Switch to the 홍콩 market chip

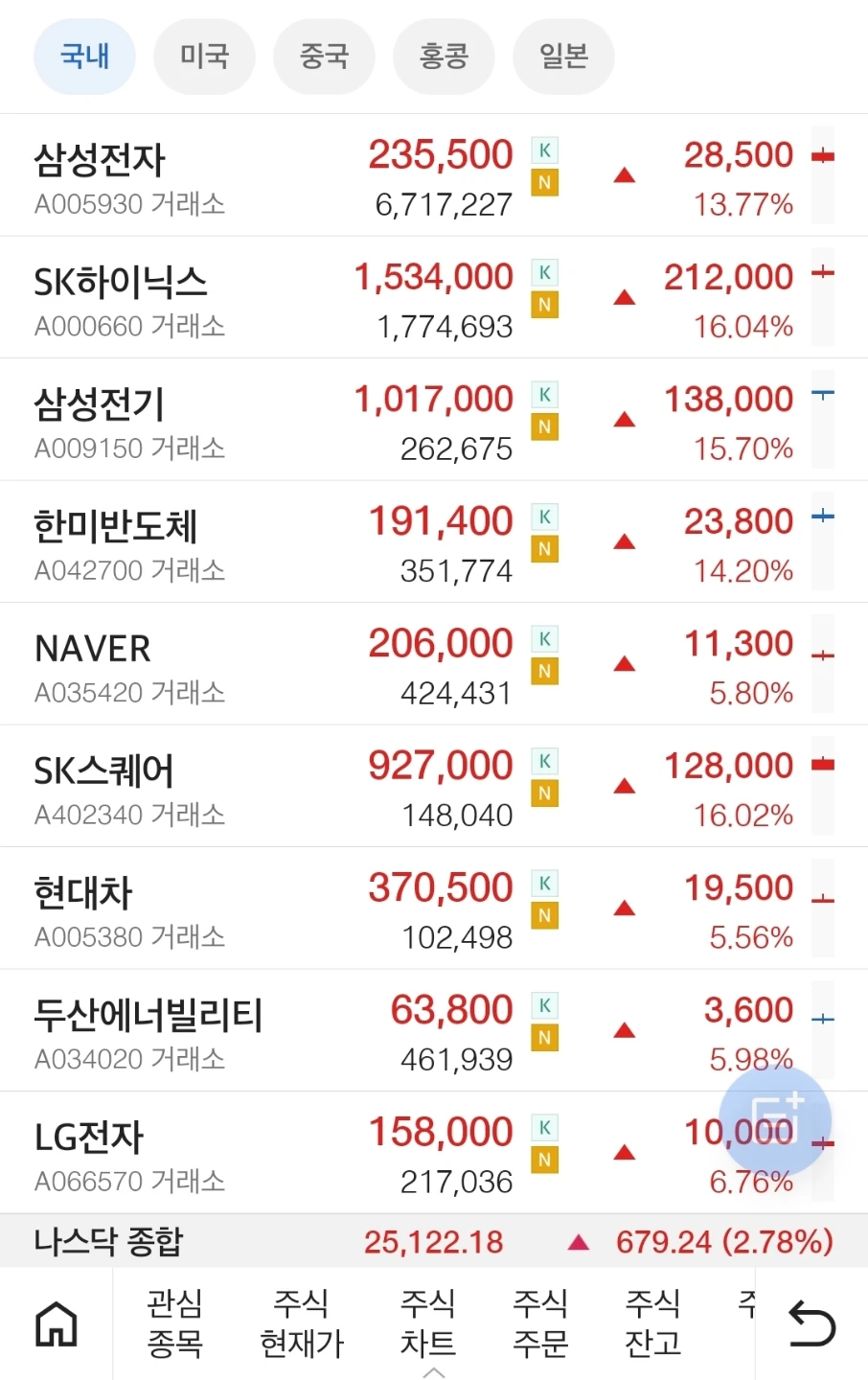444,56
